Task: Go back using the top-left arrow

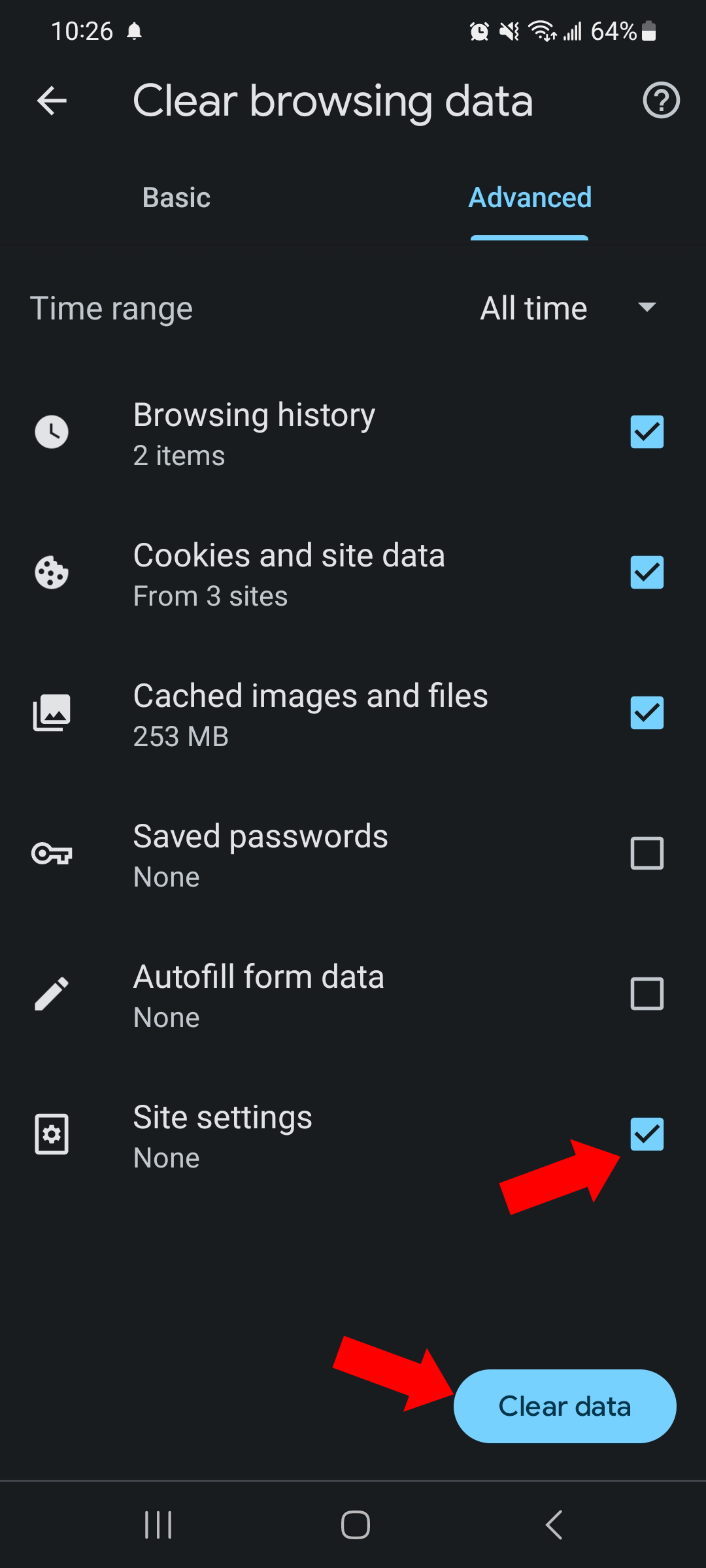Action: click(x=52, y=101)
